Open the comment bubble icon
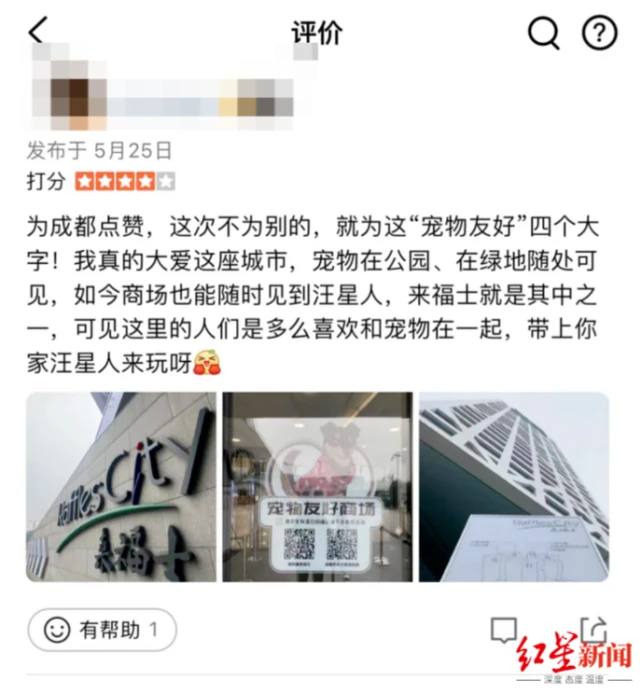 504,630
